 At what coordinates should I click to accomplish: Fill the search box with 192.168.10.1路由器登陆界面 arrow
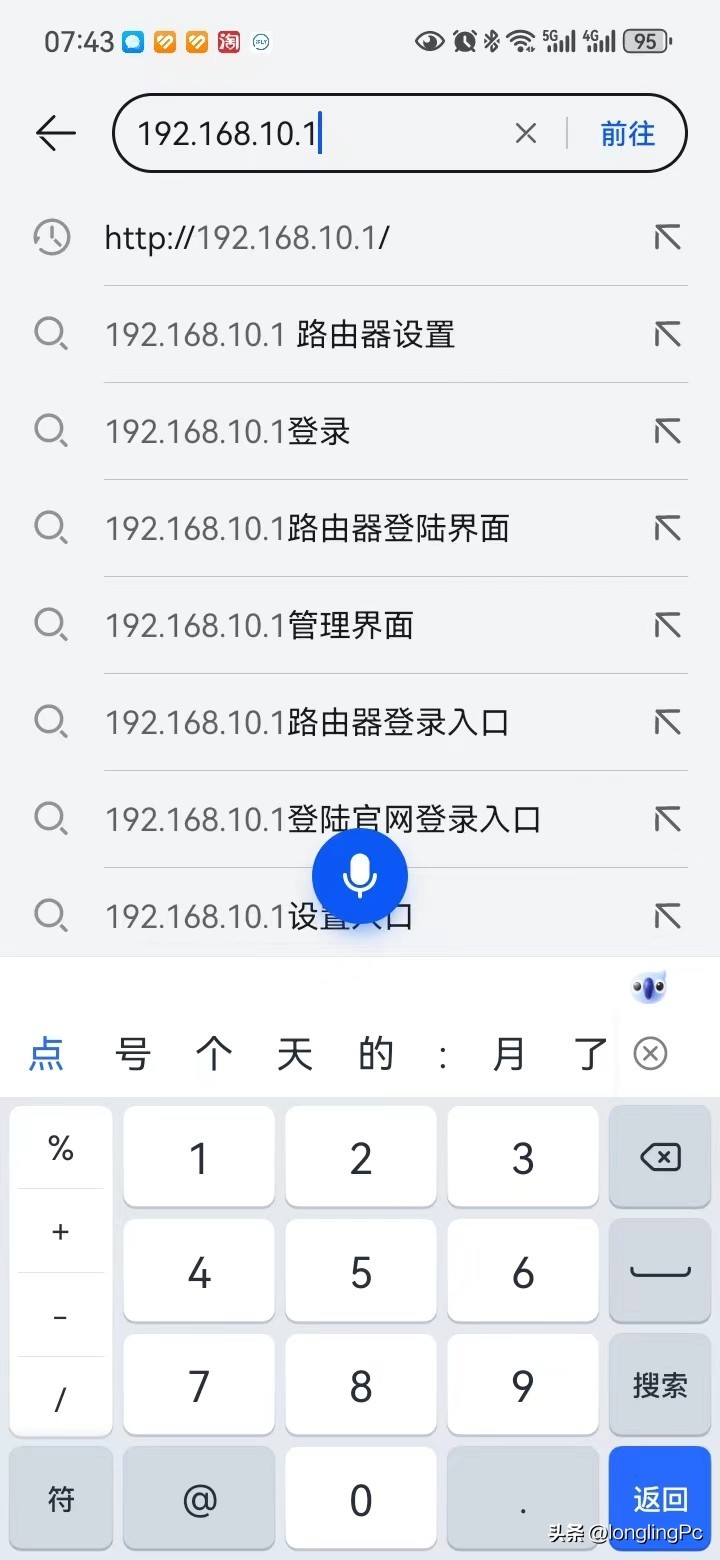click(x=667, y=528)
